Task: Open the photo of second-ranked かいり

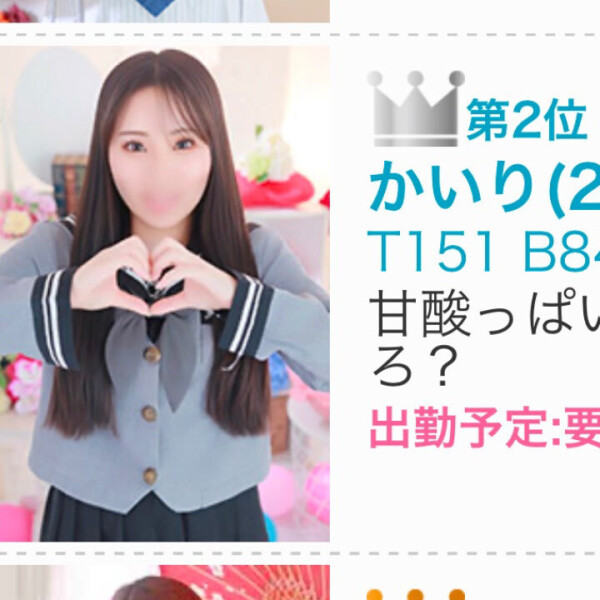Action: [x=165, y=295]
